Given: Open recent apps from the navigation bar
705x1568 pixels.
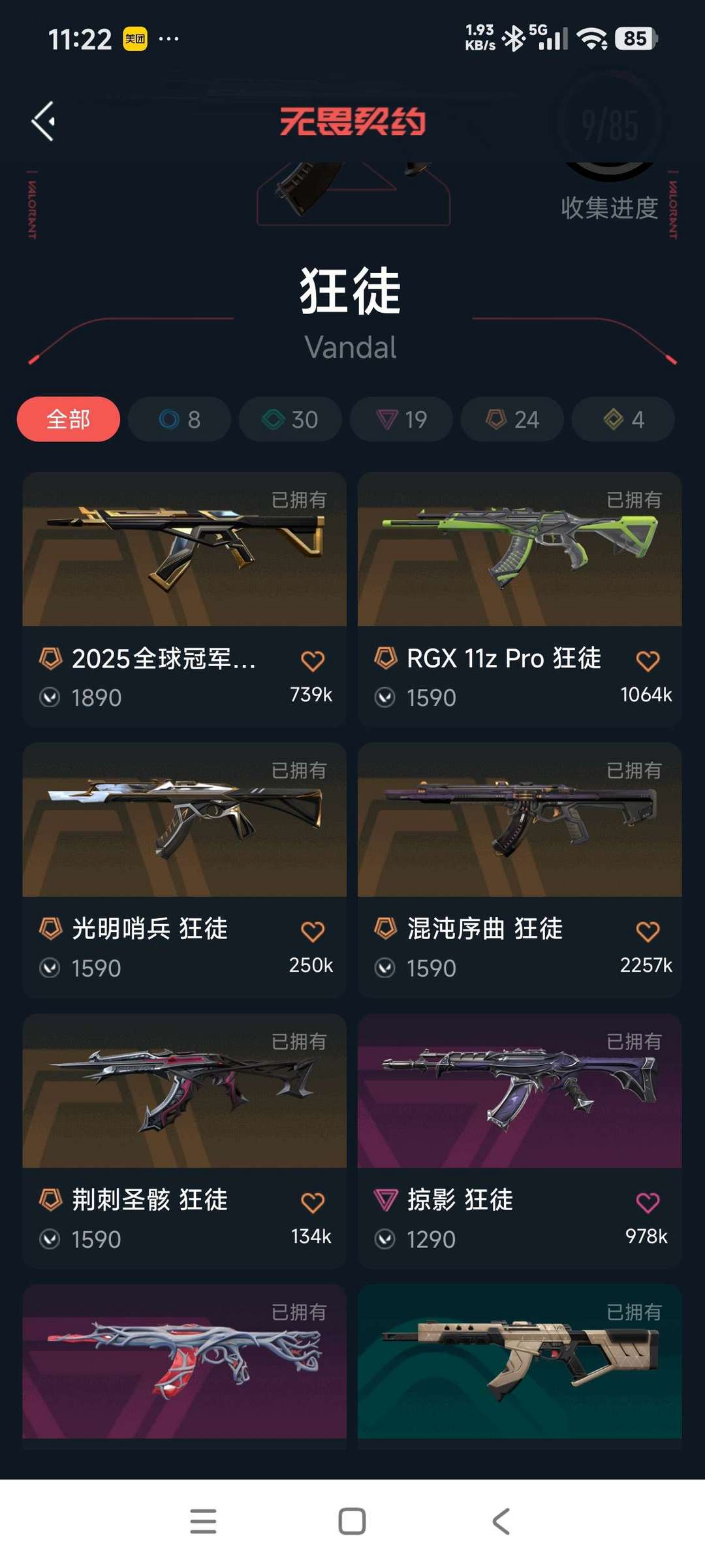Looking at the screenshot, I should pos(203,1521).
